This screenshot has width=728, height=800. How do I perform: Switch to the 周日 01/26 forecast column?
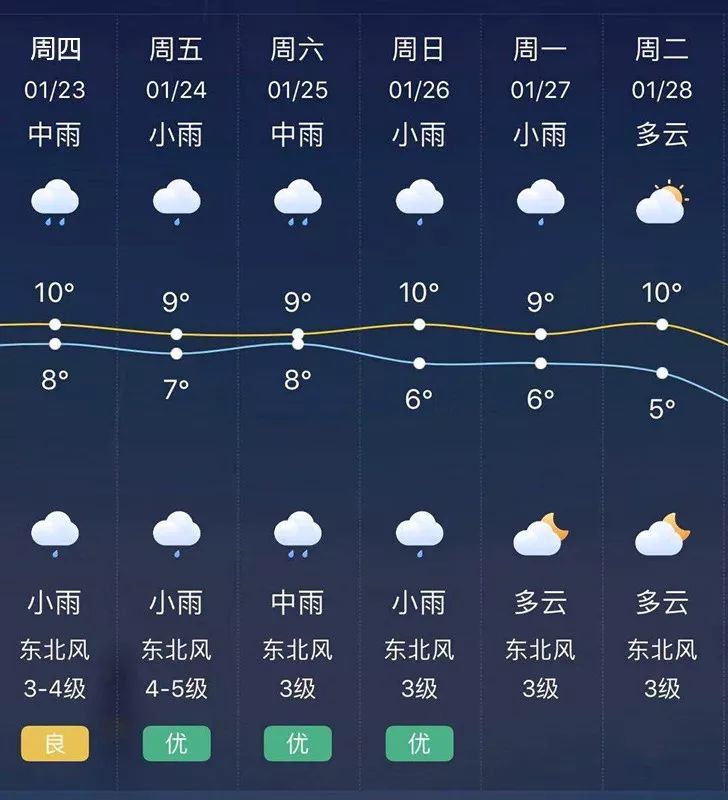(418, 65)
